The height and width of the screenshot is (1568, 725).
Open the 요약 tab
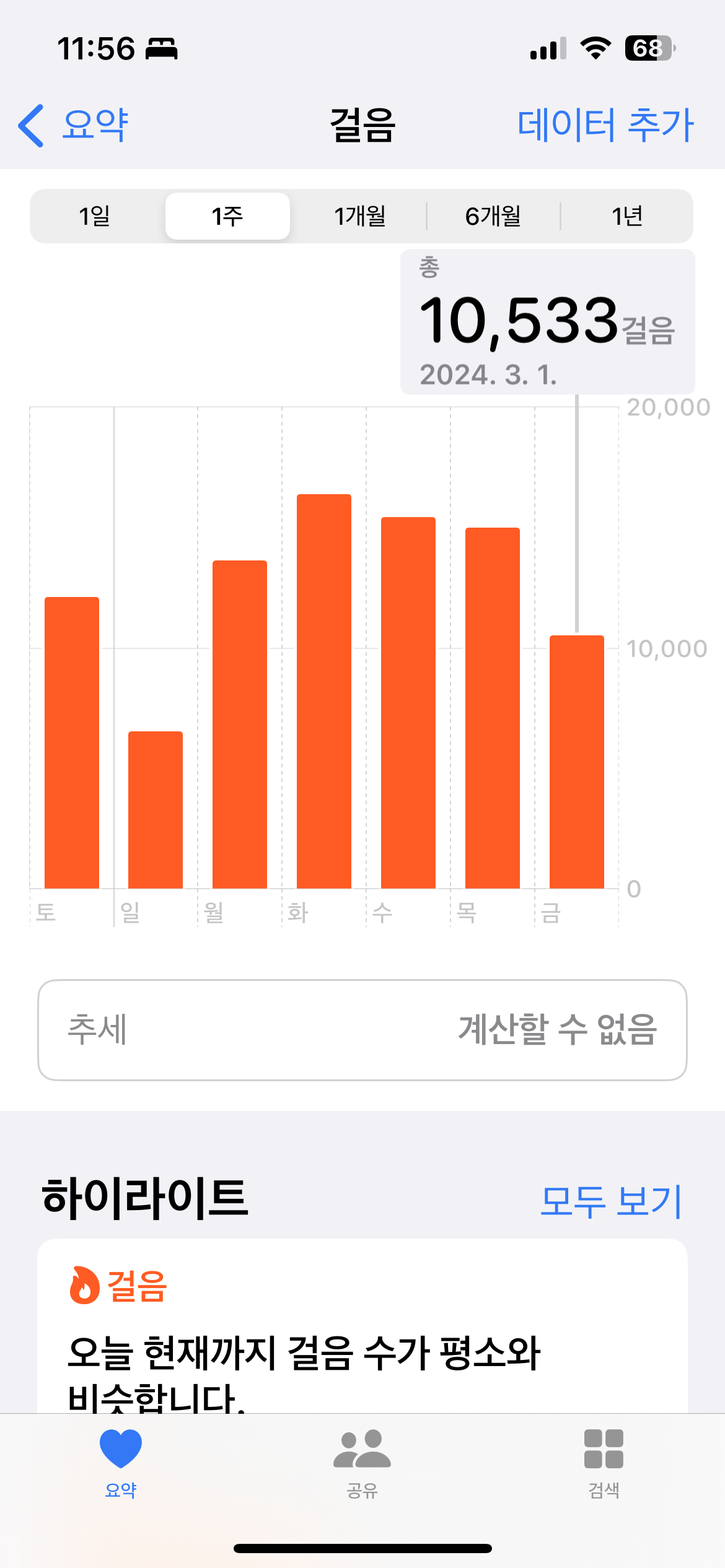pyautogui.click(x=121, y=1463)
